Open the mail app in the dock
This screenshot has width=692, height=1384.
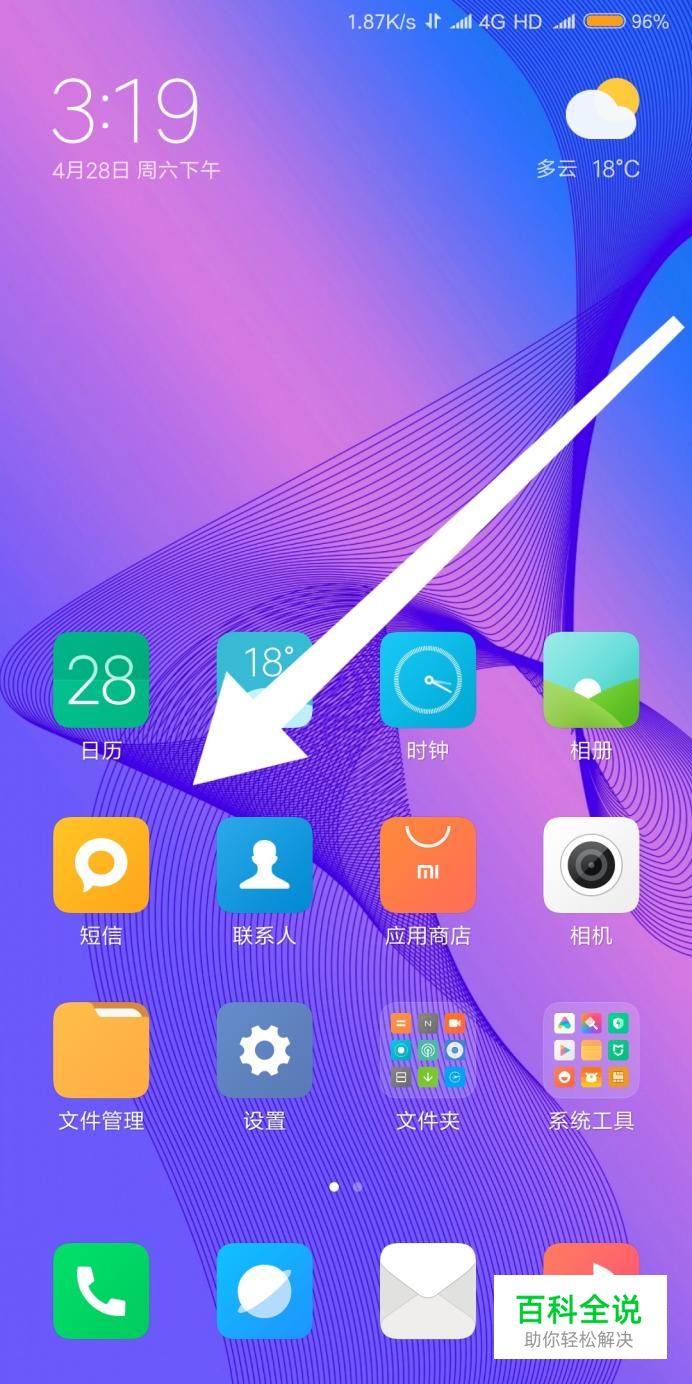tap(428, 1291)
